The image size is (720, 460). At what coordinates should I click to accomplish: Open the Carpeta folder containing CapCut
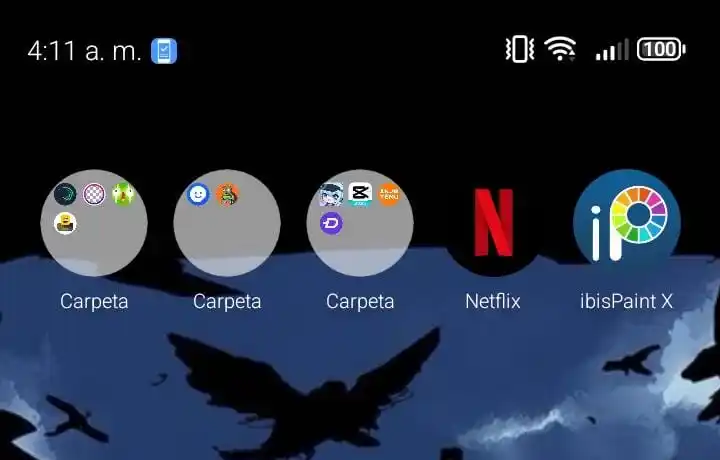pos(360,223)
